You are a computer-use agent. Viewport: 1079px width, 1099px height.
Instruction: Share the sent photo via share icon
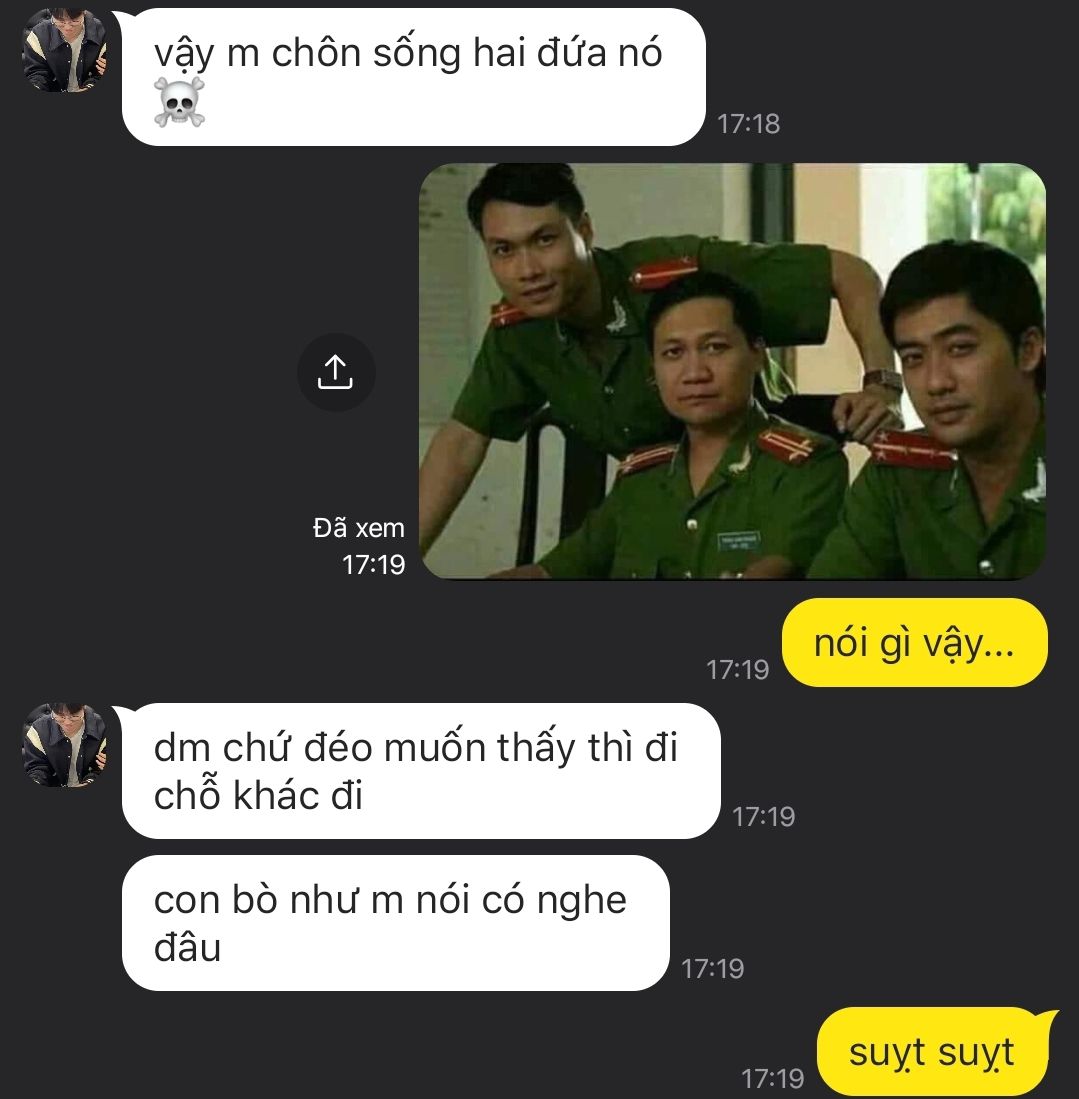[x=336, y=372]
